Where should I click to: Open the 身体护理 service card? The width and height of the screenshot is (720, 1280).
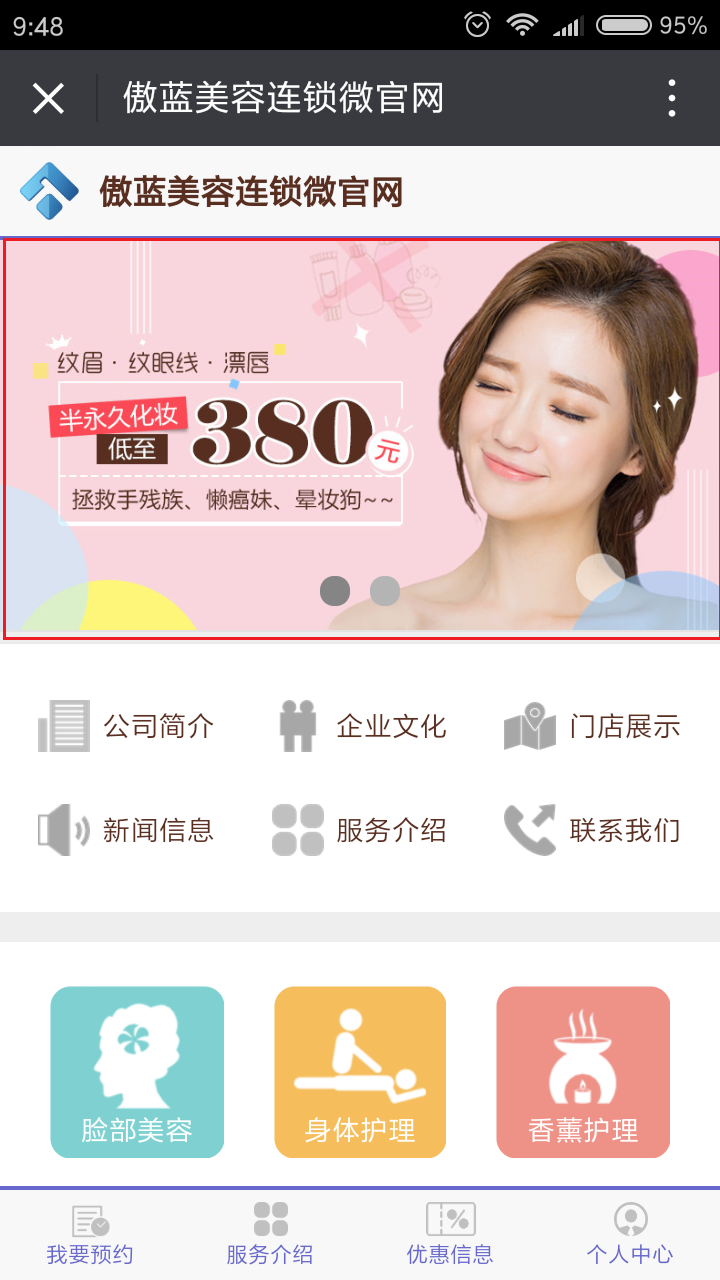pos(360,1072)
